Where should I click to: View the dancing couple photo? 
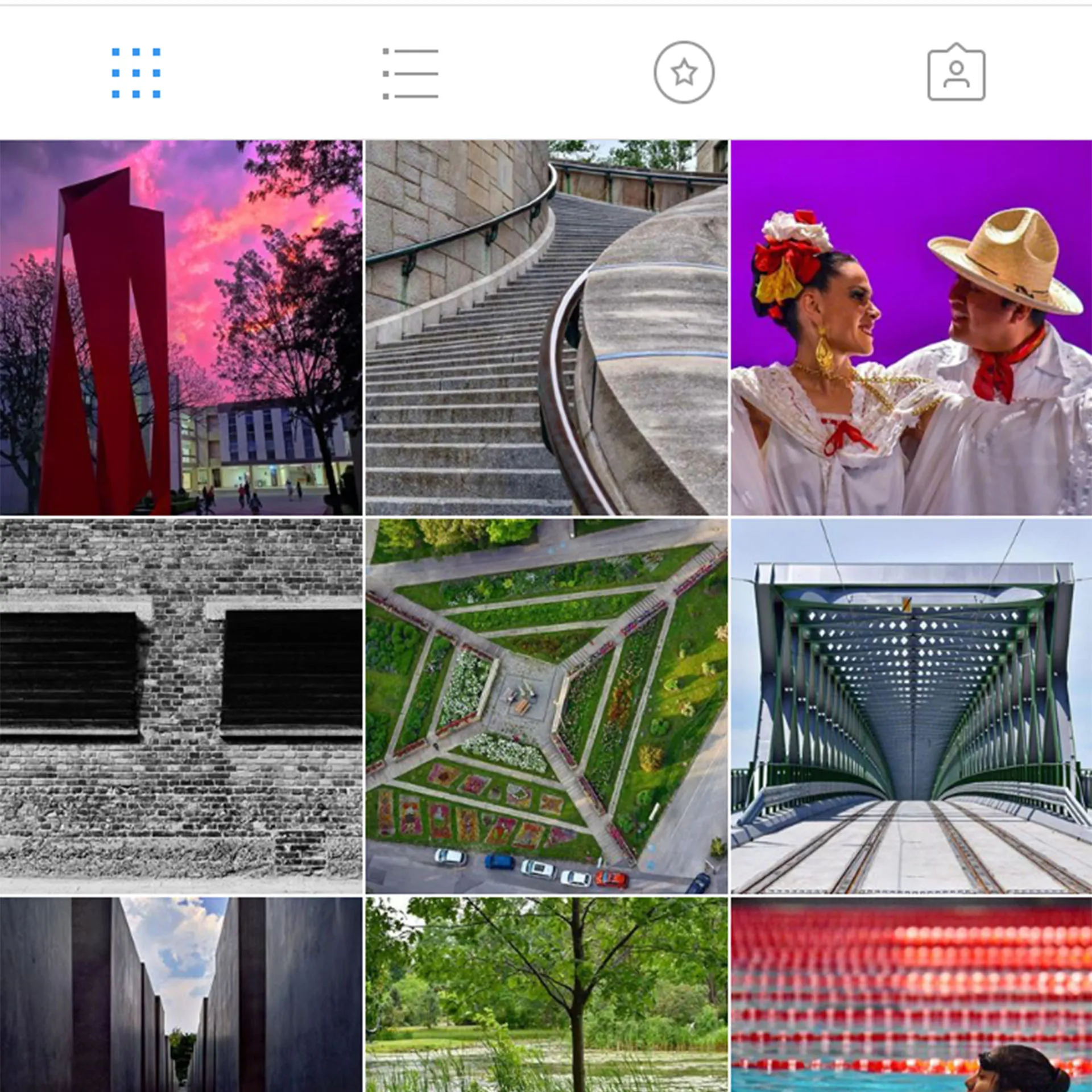(x=911, y=327)
